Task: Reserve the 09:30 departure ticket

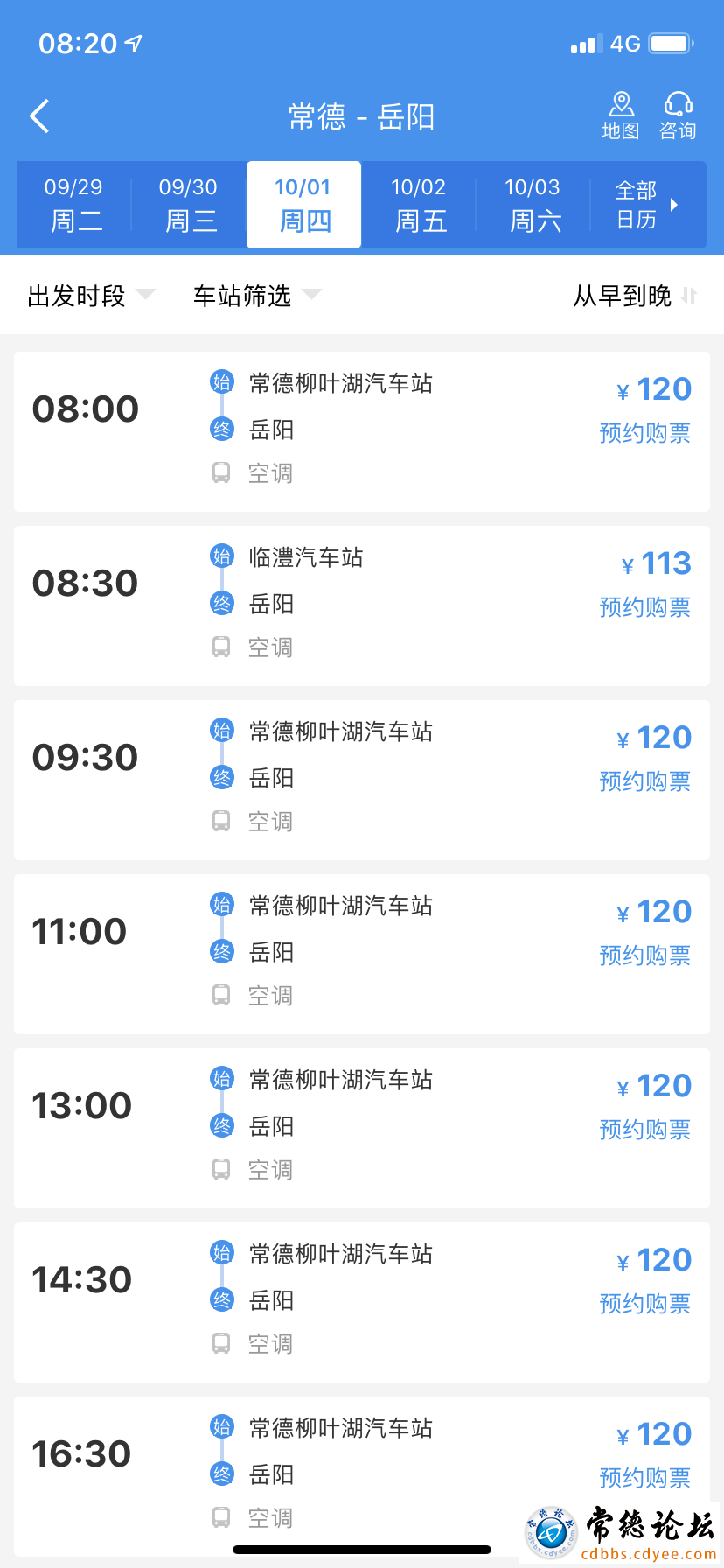Action: [x=644, y=780]
